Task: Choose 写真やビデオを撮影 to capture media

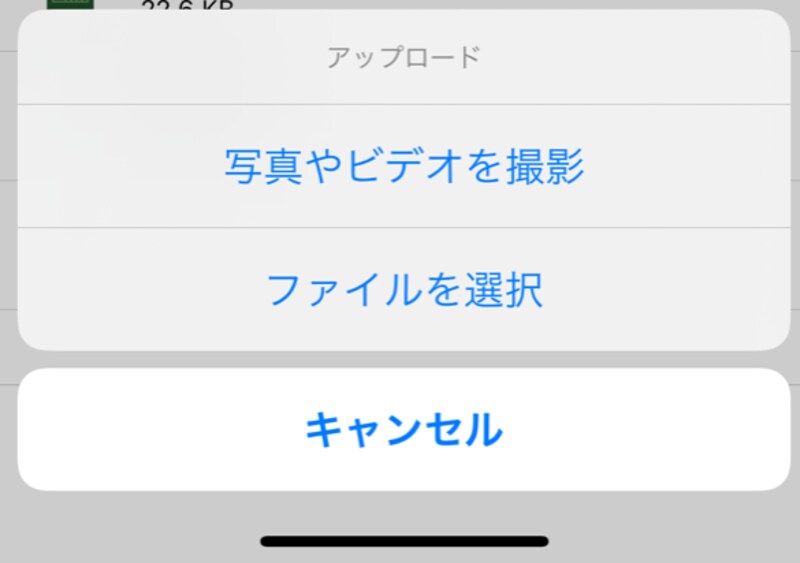Action: (x=404, y=167)
